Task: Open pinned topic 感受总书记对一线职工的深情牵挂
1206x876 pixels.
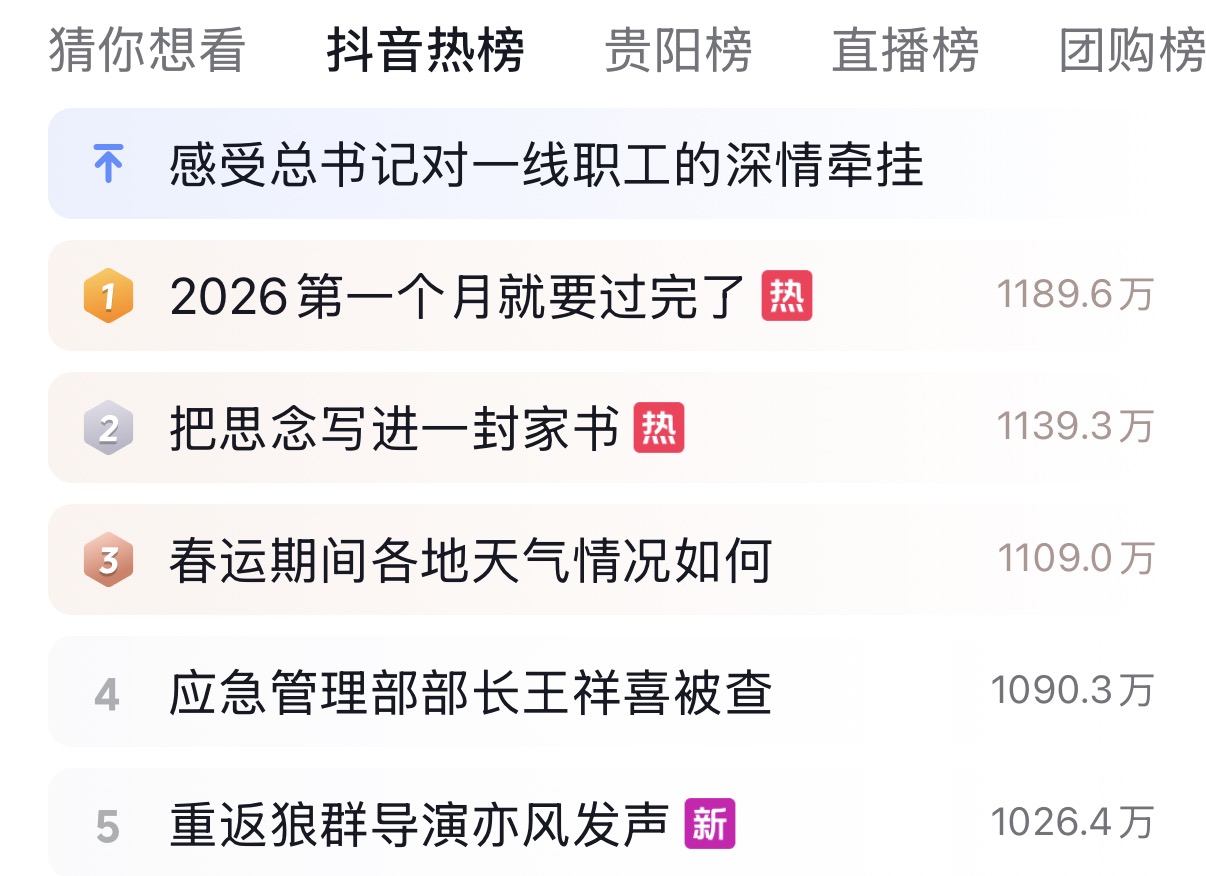Action: coord(546,165)
